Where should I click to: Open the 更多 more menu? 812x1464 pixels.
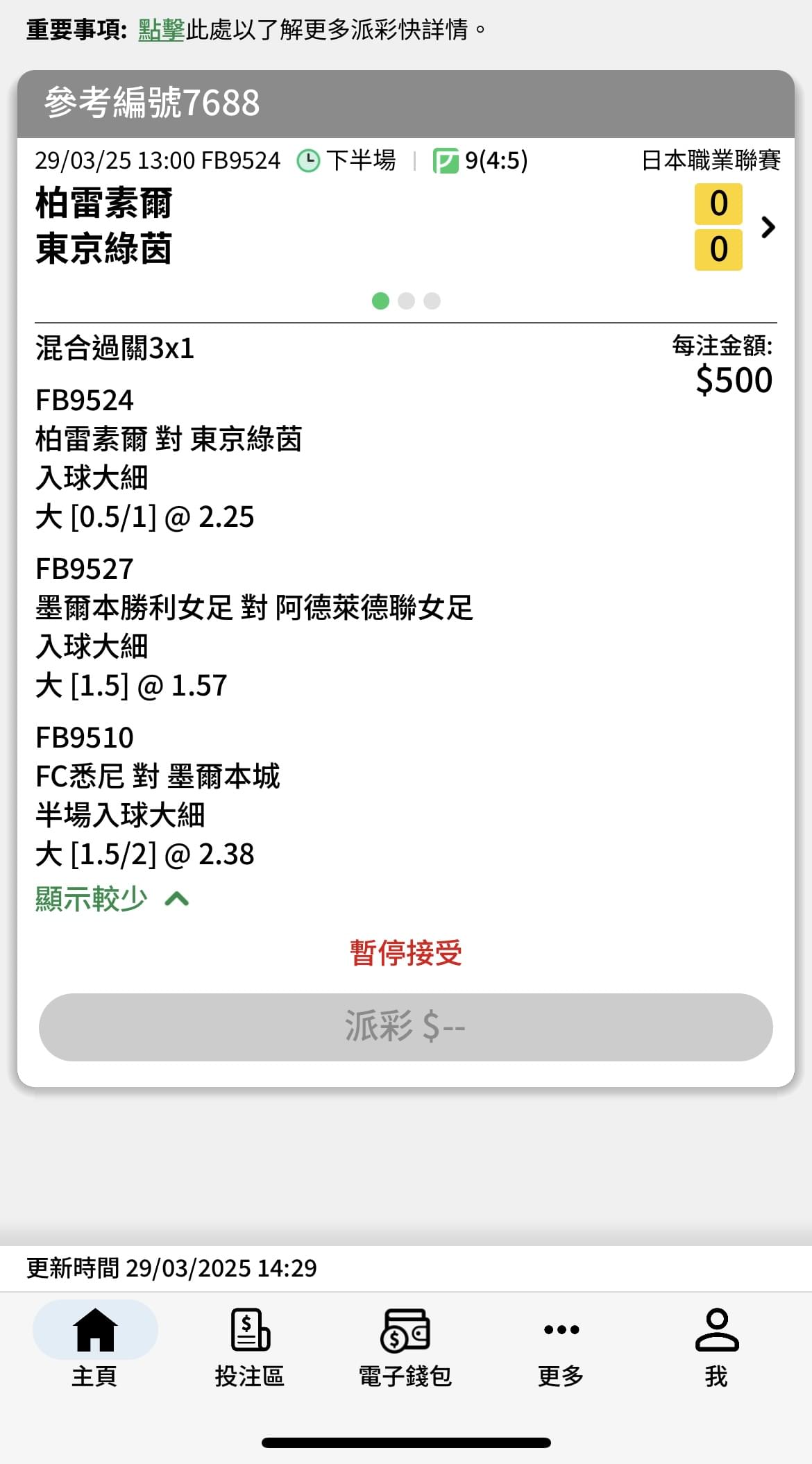[x=561, y=1346]
